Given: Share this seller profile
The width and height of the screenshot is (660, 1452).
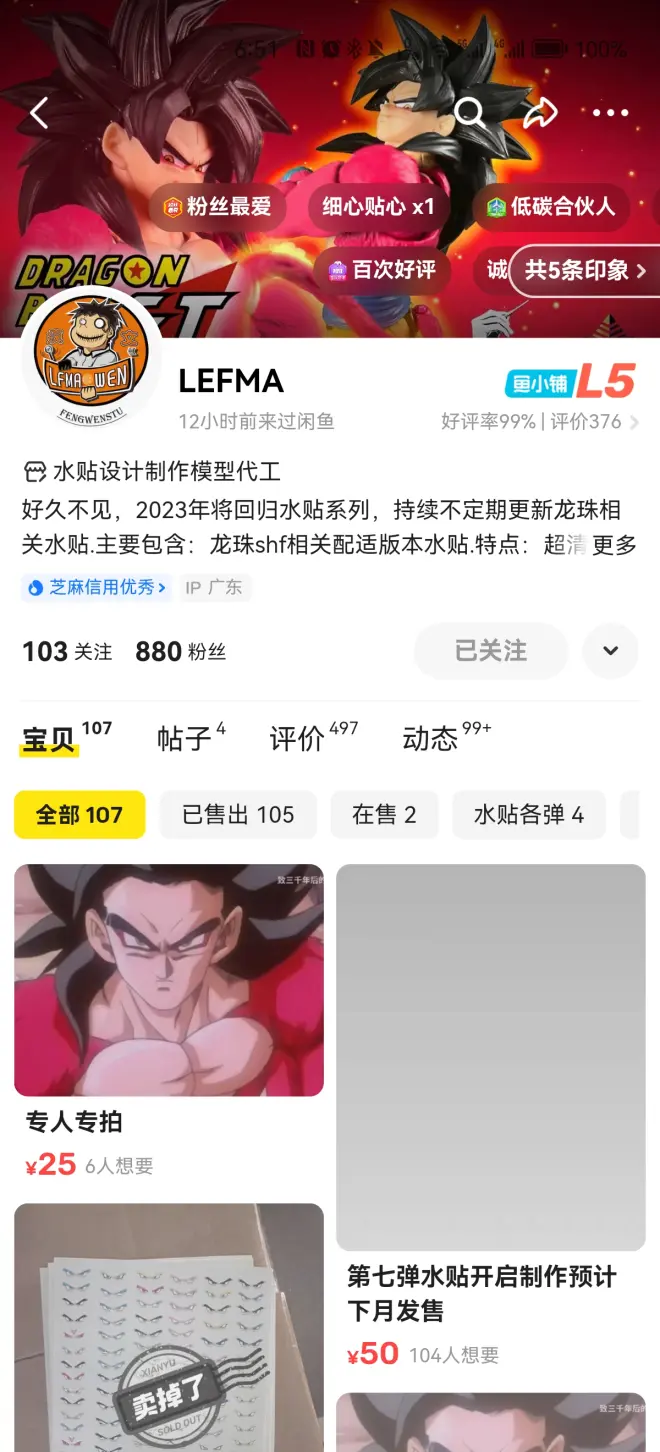Looking at the screenshot, I should click(540, 113).
